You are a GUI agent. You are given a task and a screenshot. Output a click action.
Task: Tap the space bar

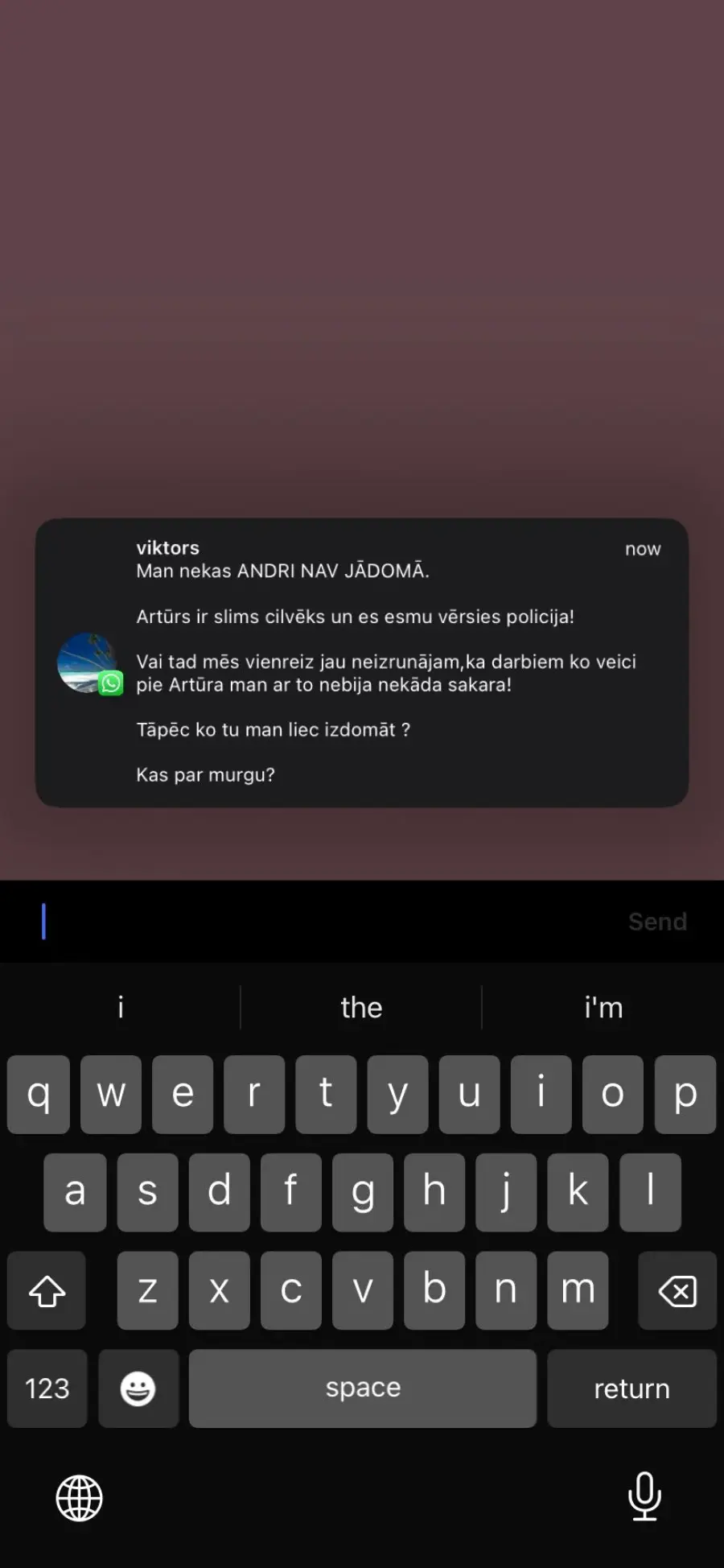tap(363, 1389)
